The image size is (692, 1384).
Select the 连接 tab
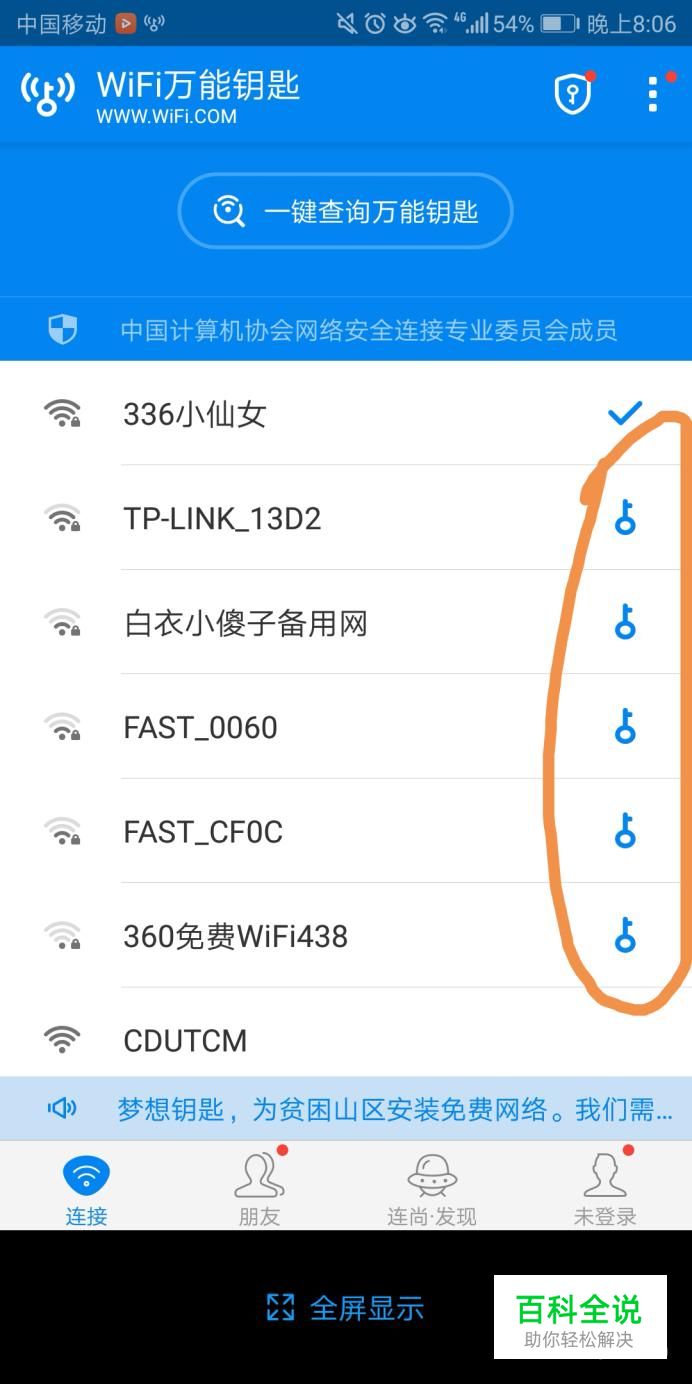click(x=86, y=1186)
